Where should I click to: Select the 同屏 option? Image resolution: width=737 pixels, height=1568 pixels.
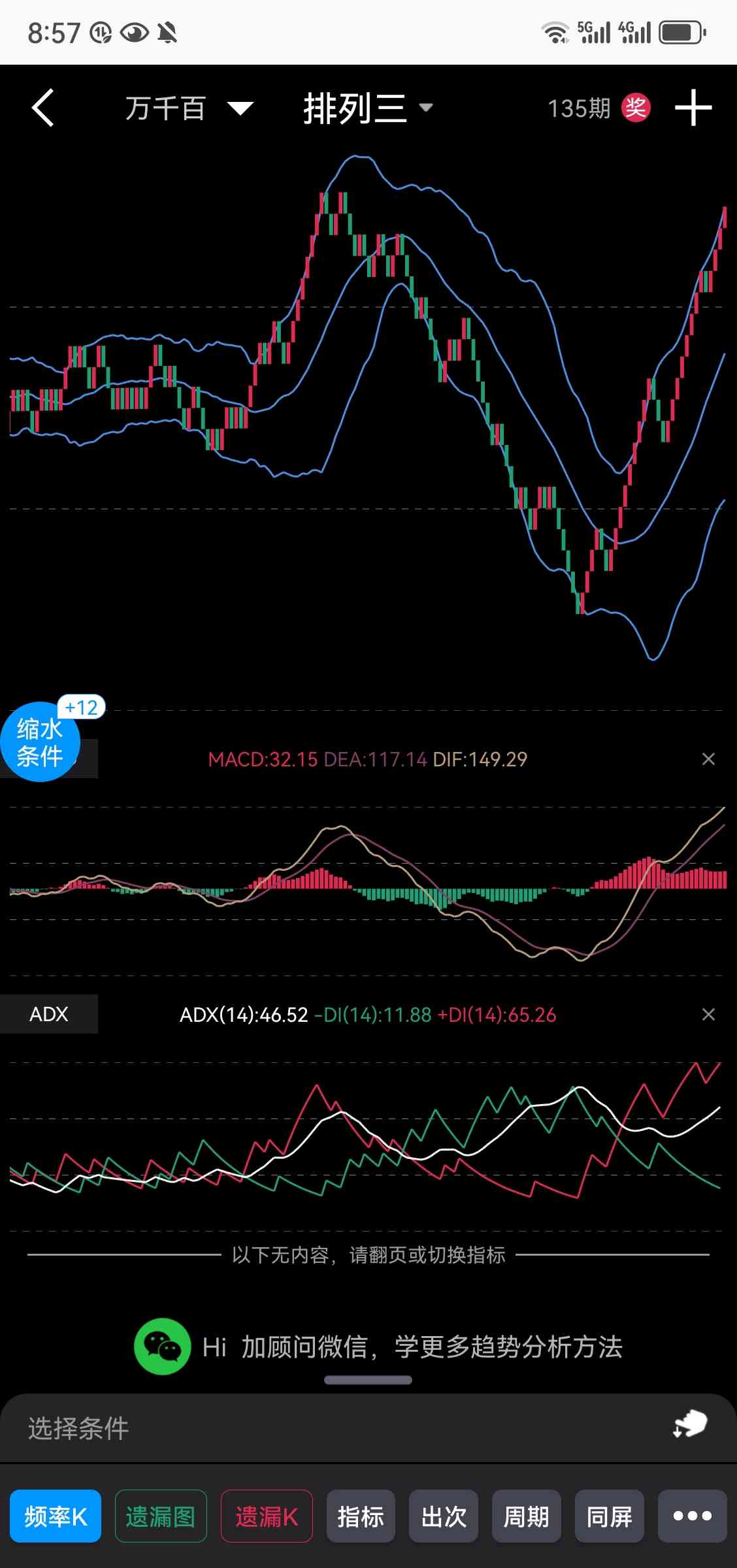point(610,1516)
